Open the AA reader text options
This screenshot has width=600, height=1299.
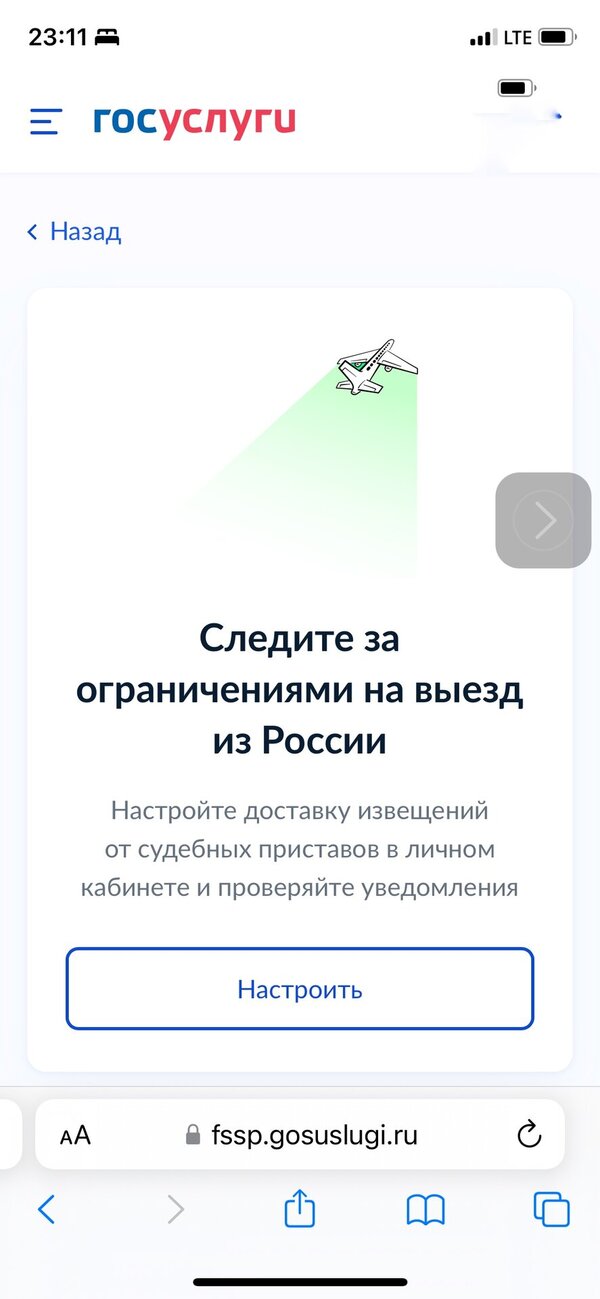click(75, 1135)
